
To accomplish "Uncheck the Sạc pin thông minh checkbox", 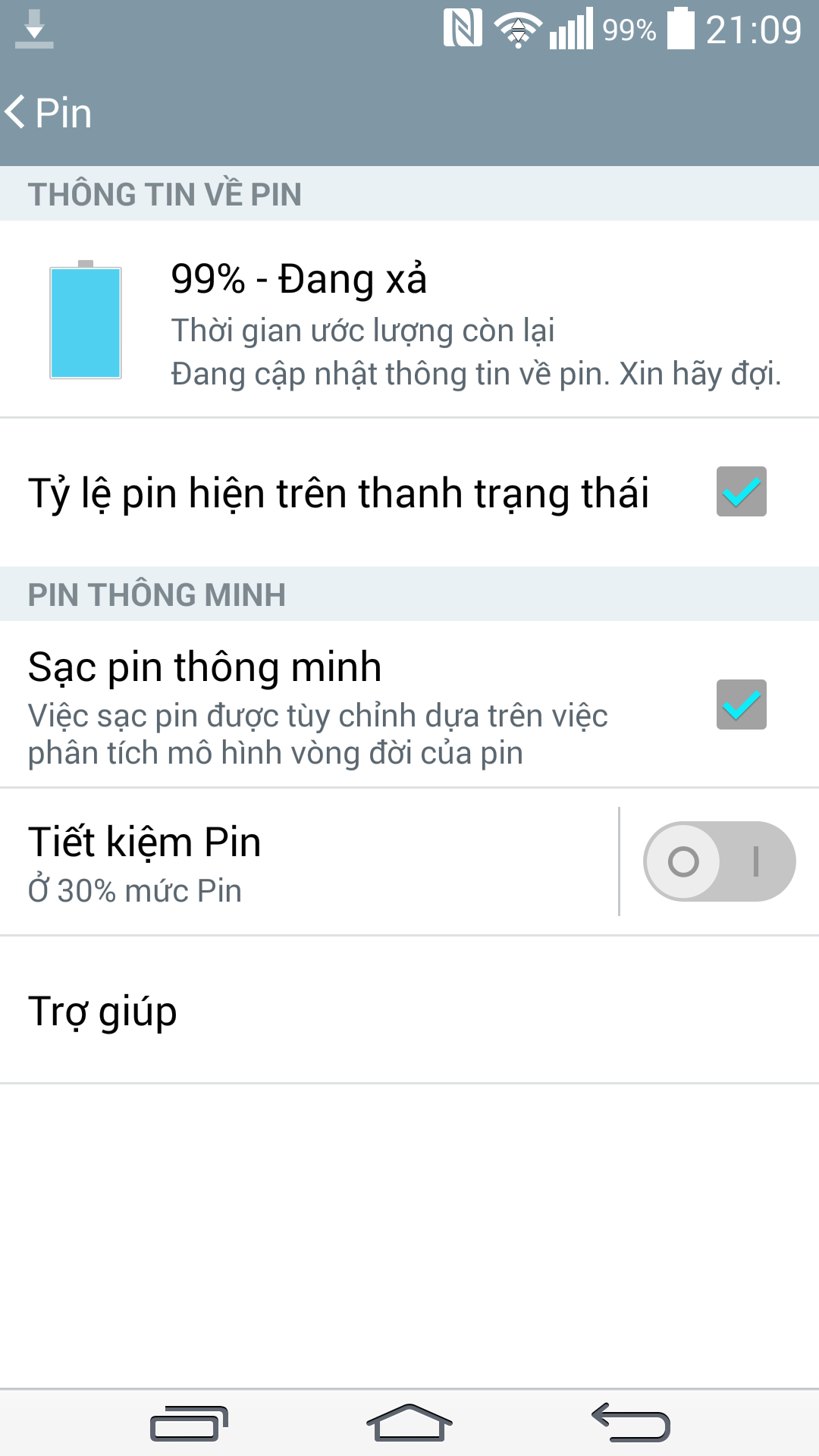I will pos(741,704).
